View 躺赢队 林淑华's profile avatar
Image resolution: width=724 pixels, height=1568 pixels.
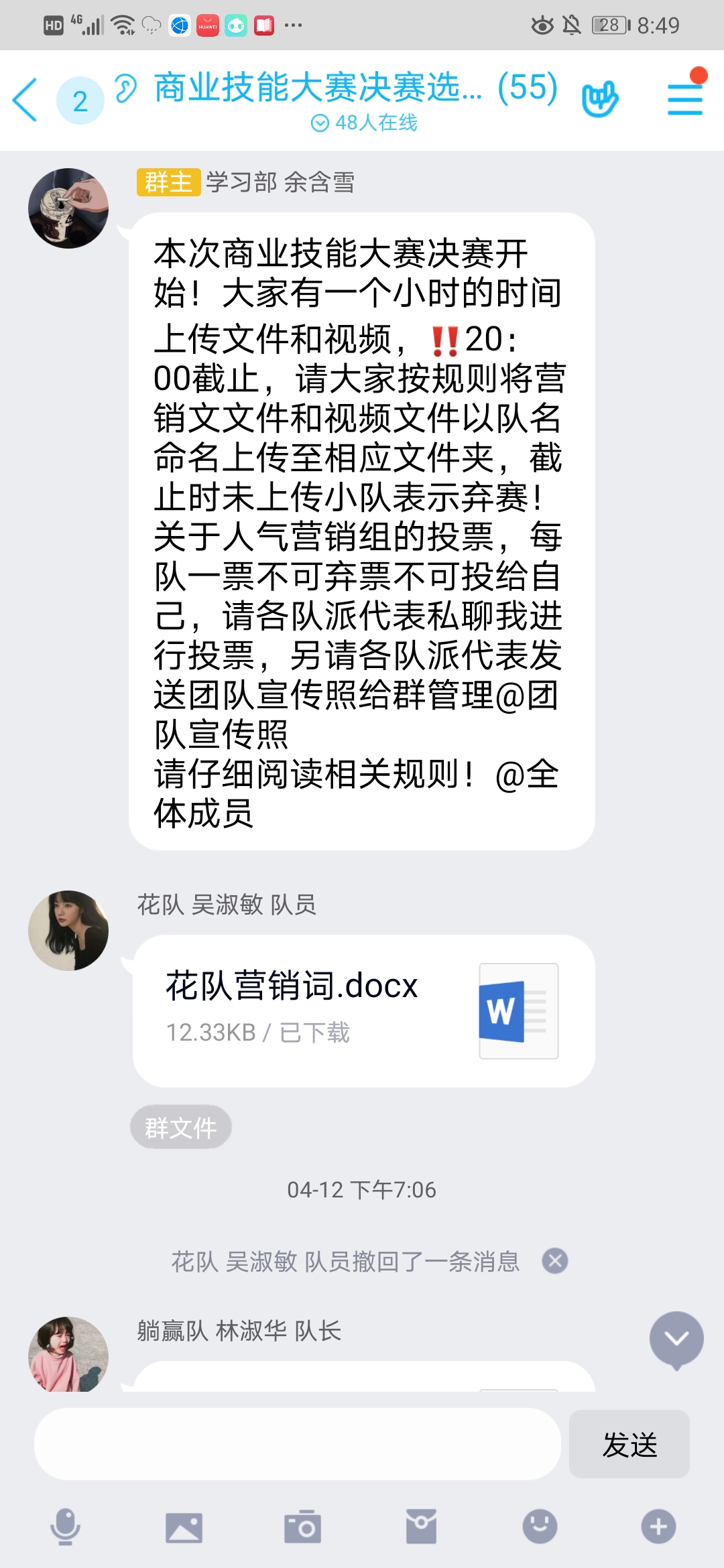[x=68, y=1355]
